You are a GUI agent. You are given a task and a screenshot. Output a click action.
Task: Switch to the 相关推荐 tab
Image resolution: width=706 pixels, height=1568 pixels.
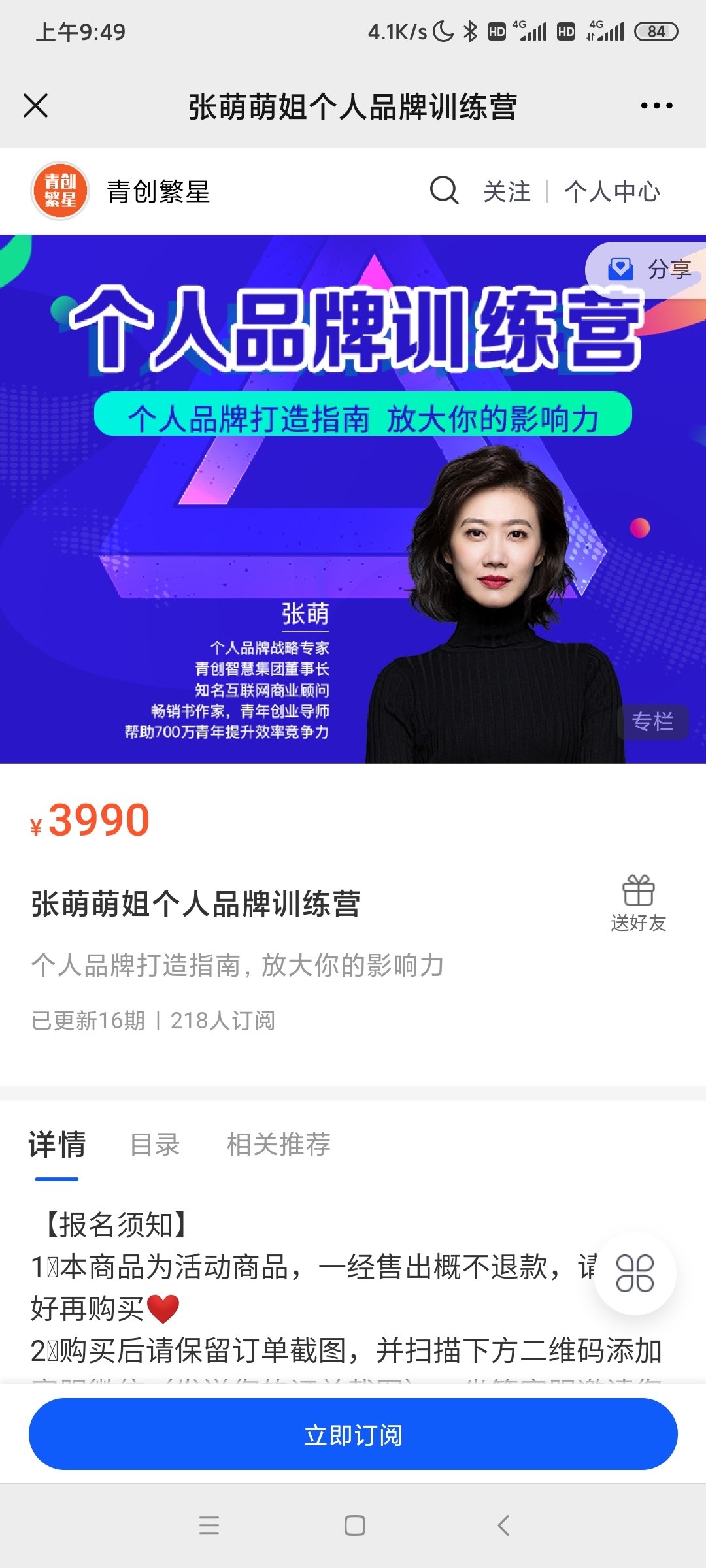[278, 1145]
